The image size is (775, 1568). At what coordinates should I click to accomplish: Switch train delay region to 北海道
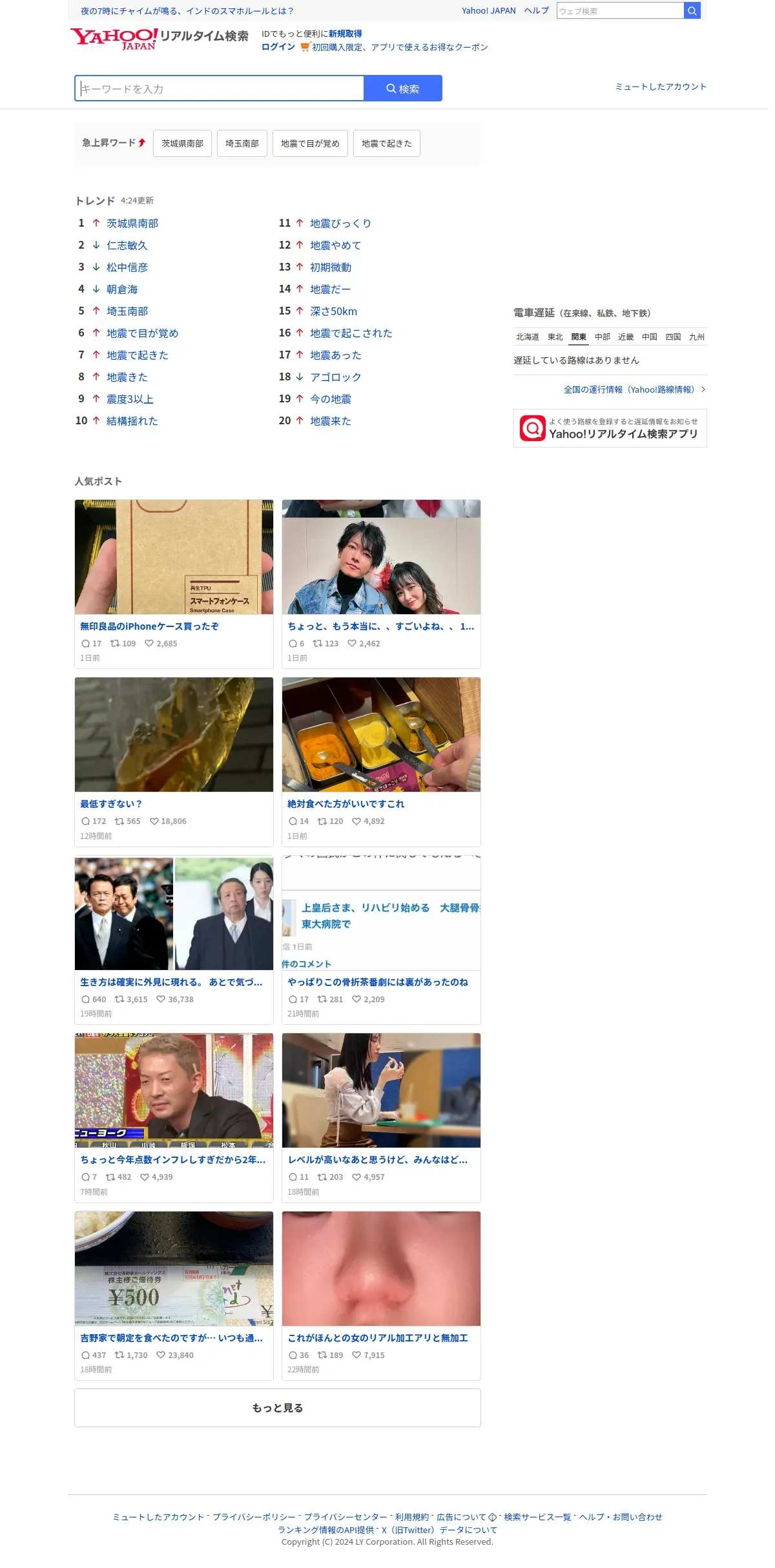[528, 337]
